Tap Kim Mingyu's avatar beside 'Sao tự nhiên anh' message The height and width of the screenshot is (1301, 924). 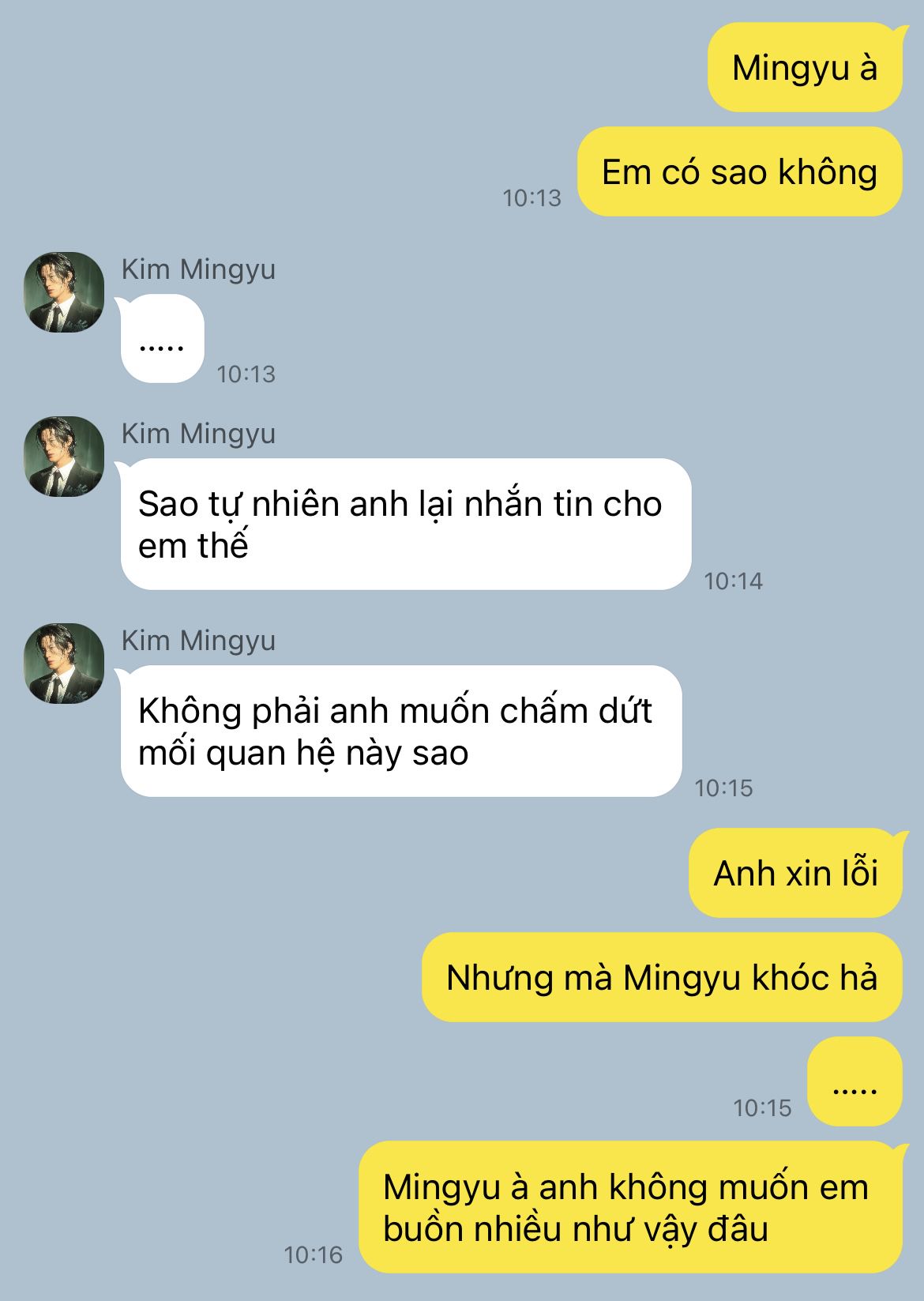pyautogui.click(x=64, y=457)
